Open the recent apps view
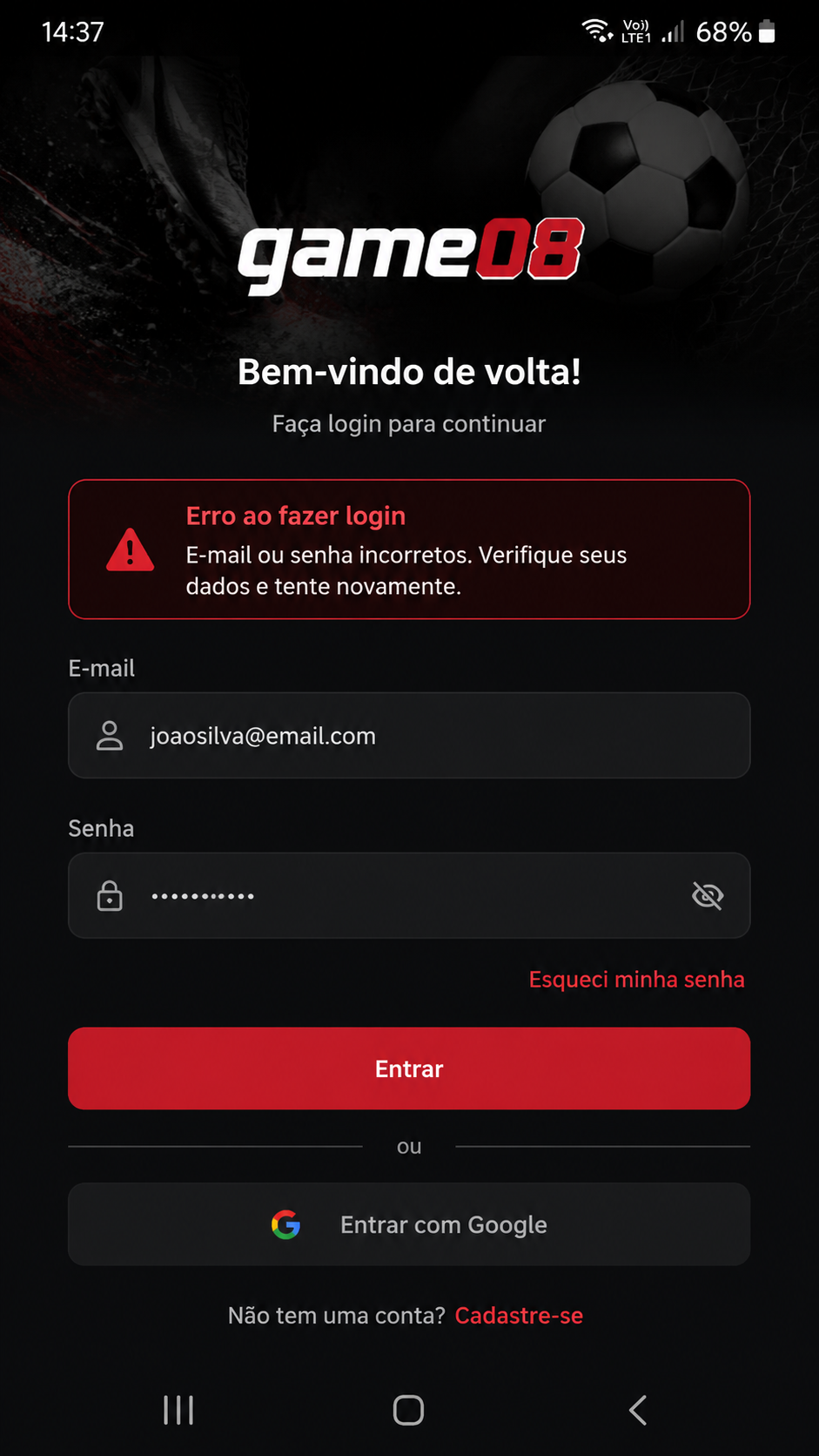The width and height of the screenshot is (819, 1456). tap(178, 1410)
